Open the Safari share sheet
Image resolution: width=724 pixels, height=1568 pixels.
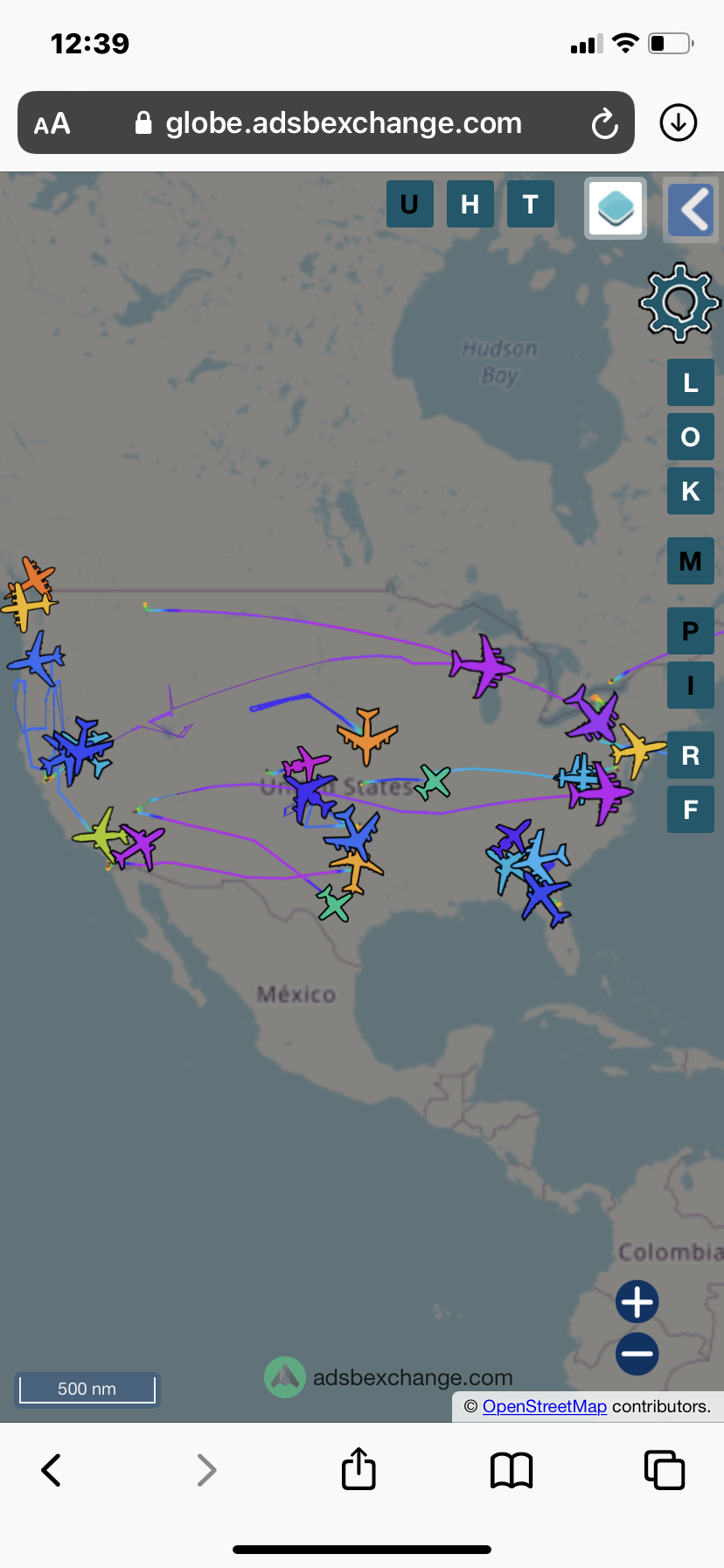point(359,1468)
